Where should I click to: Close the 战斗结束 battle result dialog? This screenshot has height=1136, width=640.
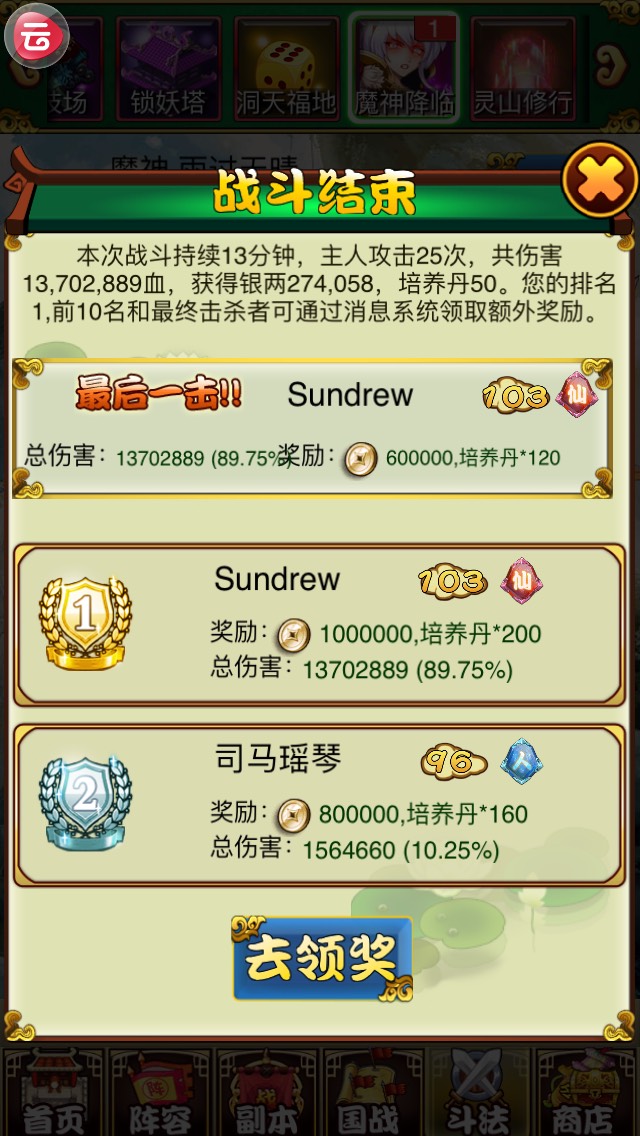point(599,181)
